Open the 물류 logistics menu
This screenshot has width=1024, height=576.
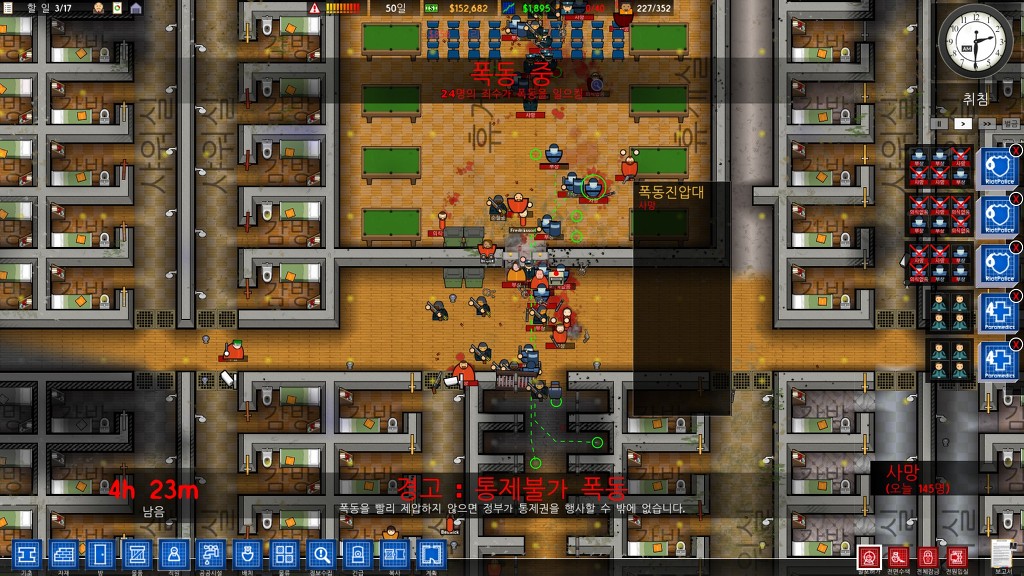(284, 553)
